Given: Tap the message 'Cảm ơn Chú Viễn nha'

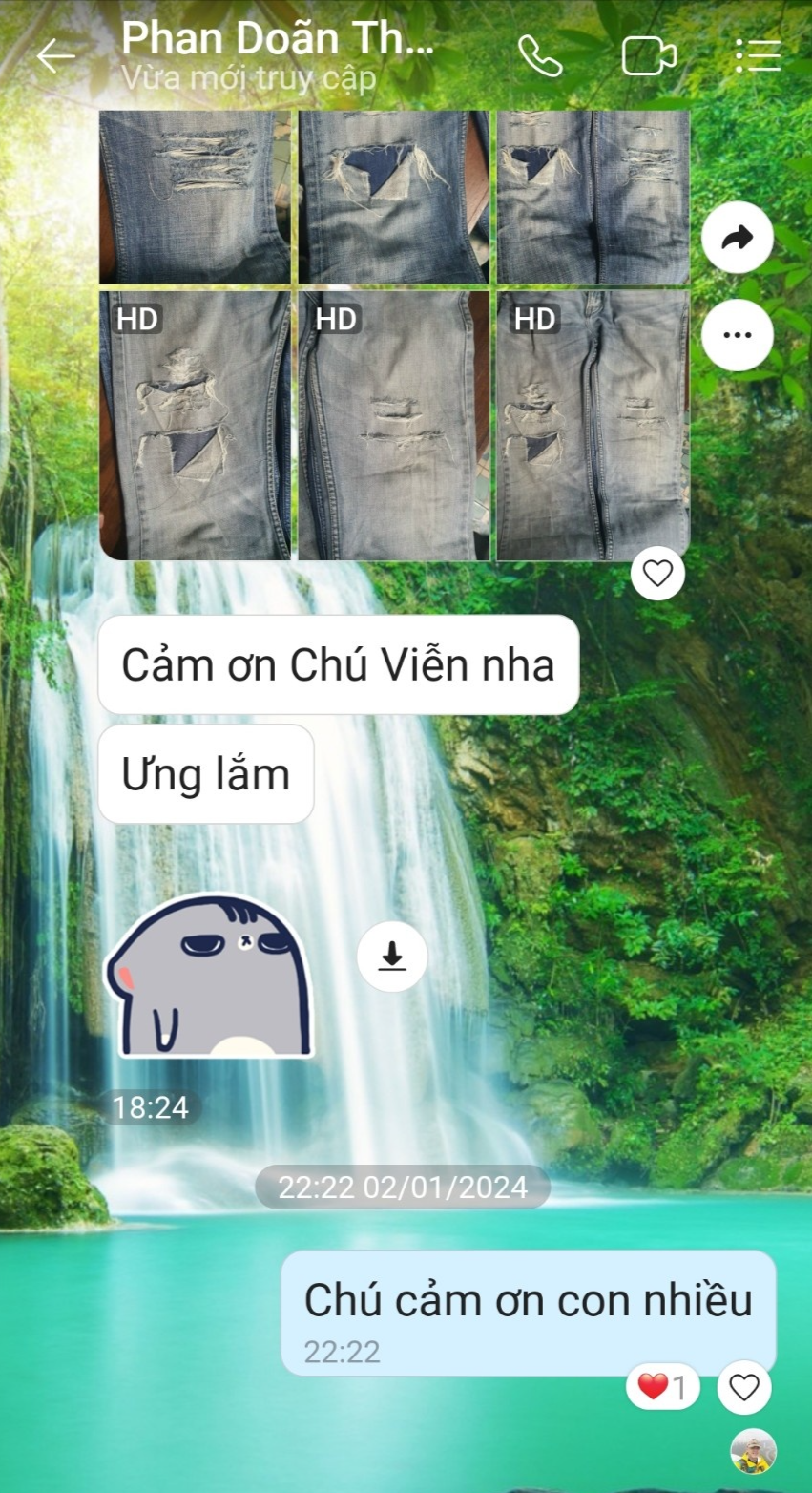Looking at the screenshot, I should point(339,665).
